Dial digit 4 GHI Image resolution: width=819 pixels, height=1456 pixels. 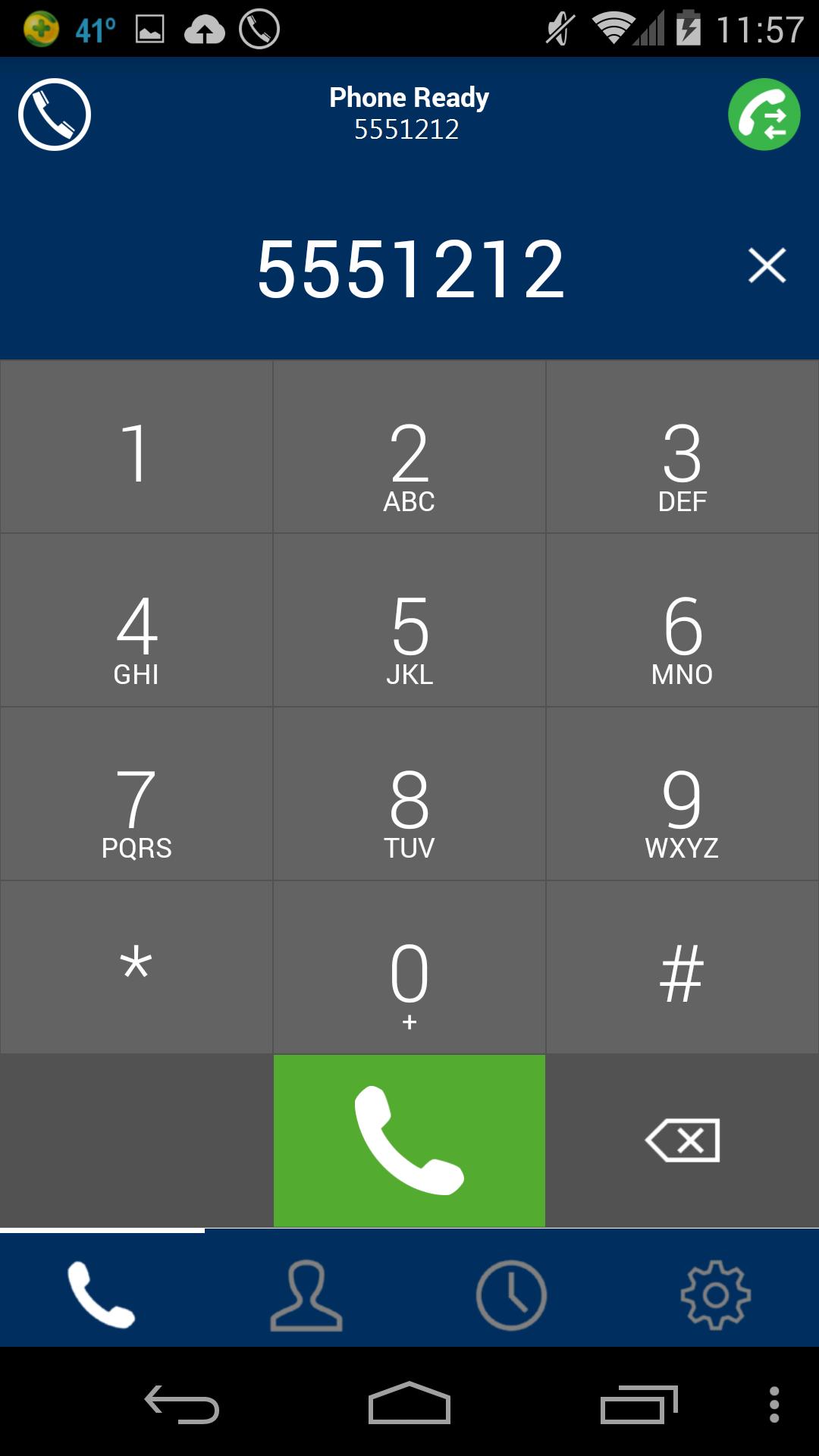[136, 620]
